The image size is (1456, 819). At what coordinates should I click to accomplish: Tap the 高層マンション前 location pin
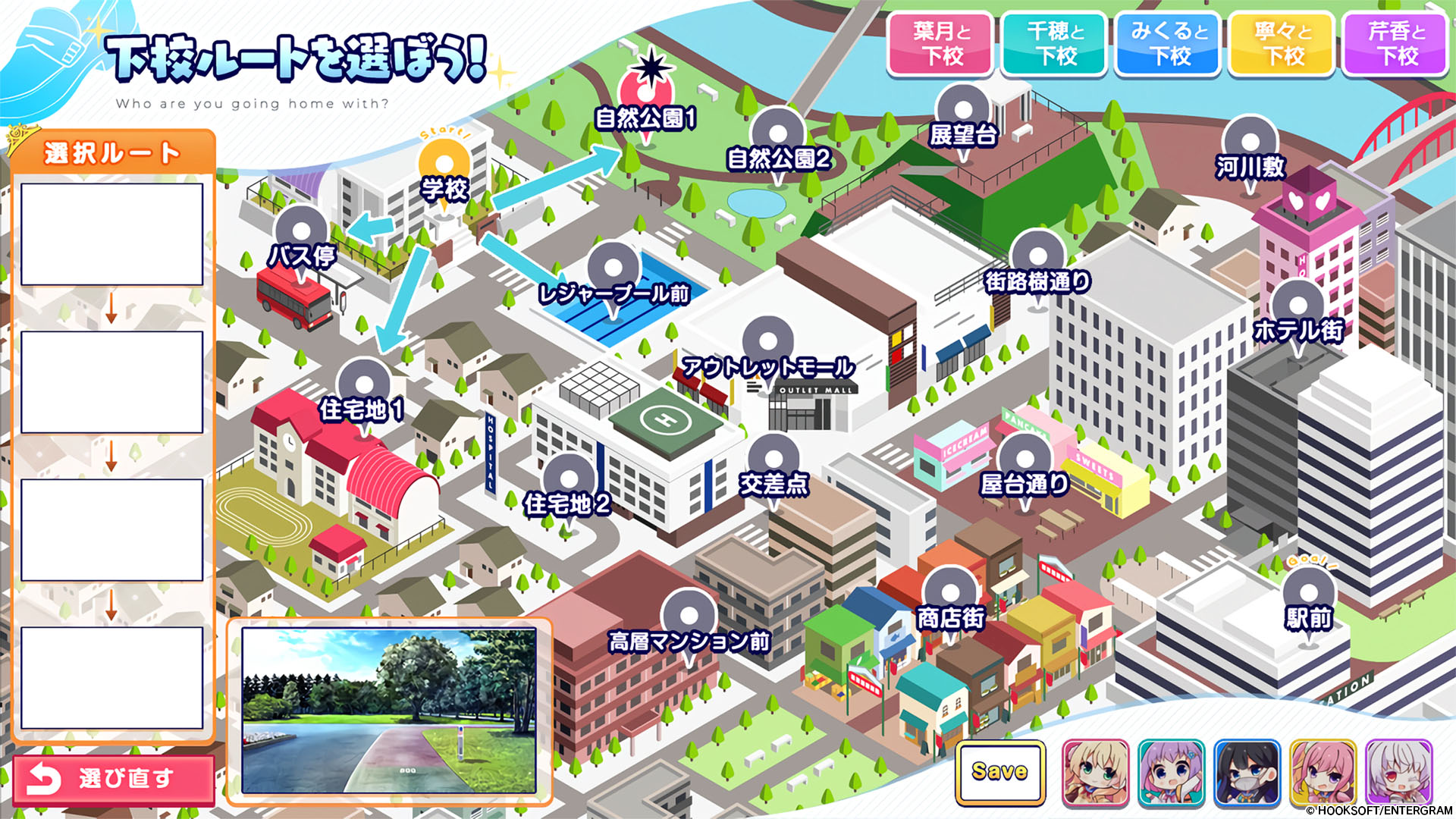point(689,628)
